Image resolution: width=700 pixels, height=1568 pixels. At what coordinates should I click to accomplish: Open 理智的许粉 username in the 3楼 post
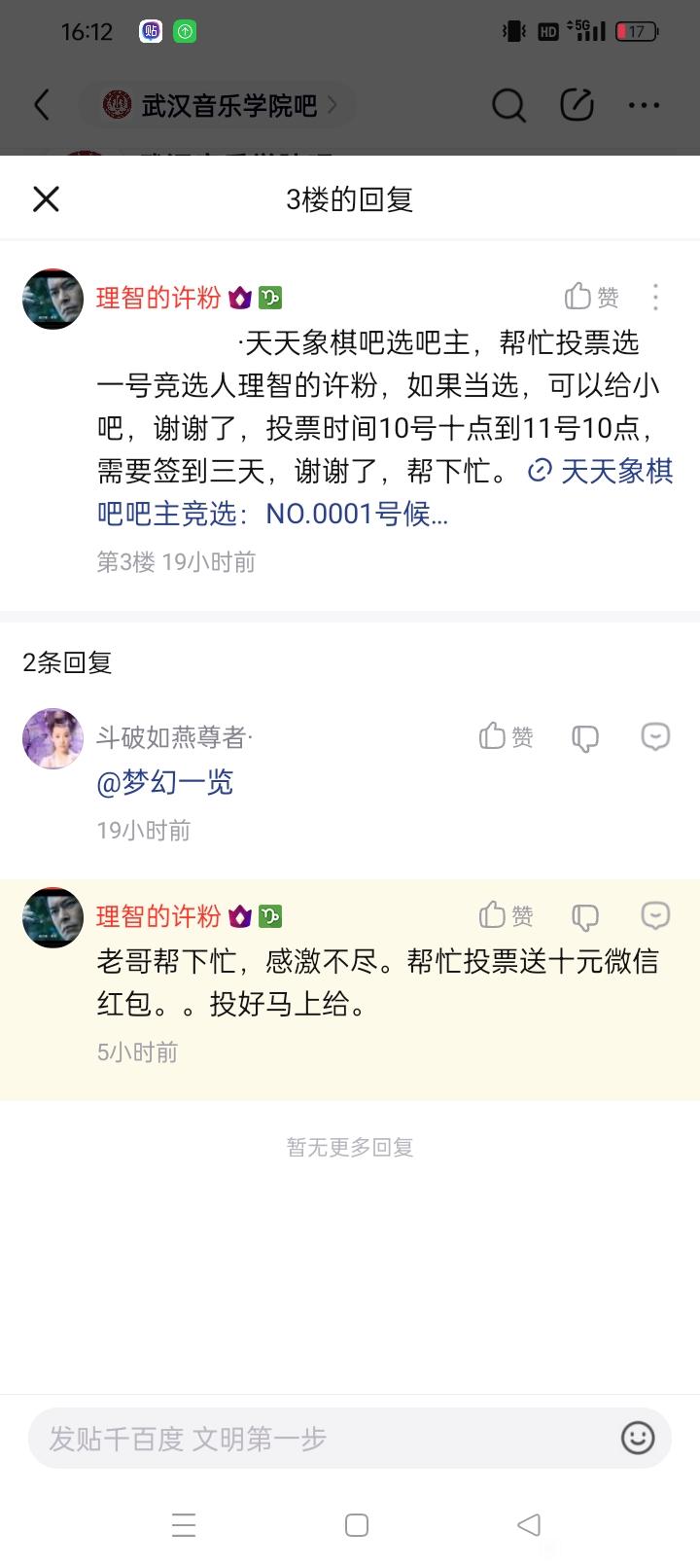tap(158, 298)
